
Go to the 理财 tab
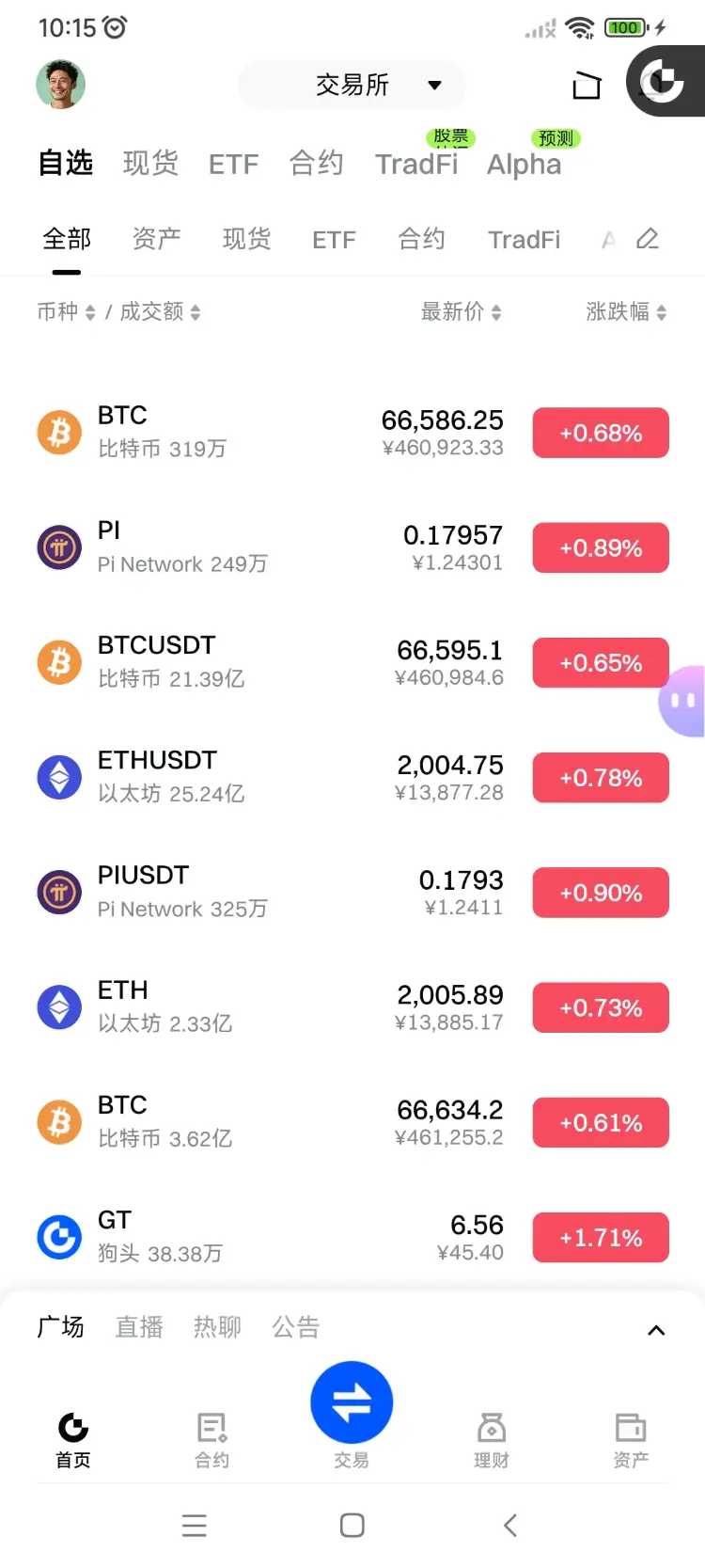pos(491,1439)
